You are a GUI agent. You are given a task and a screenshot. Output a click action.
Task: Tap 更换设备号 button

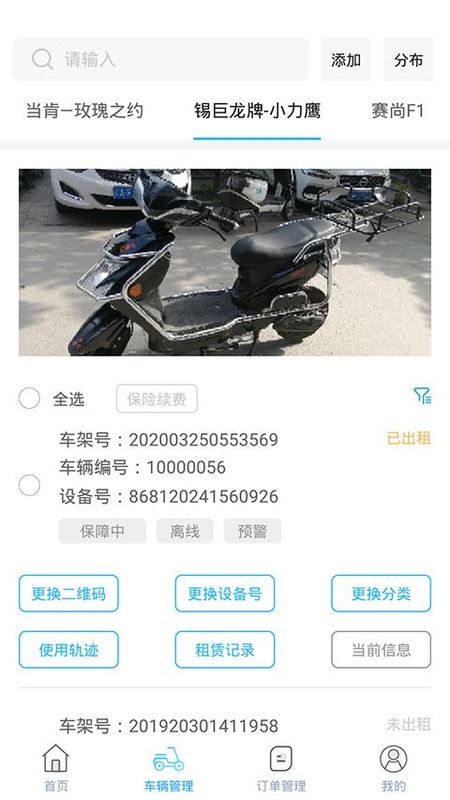click(225, 593)
